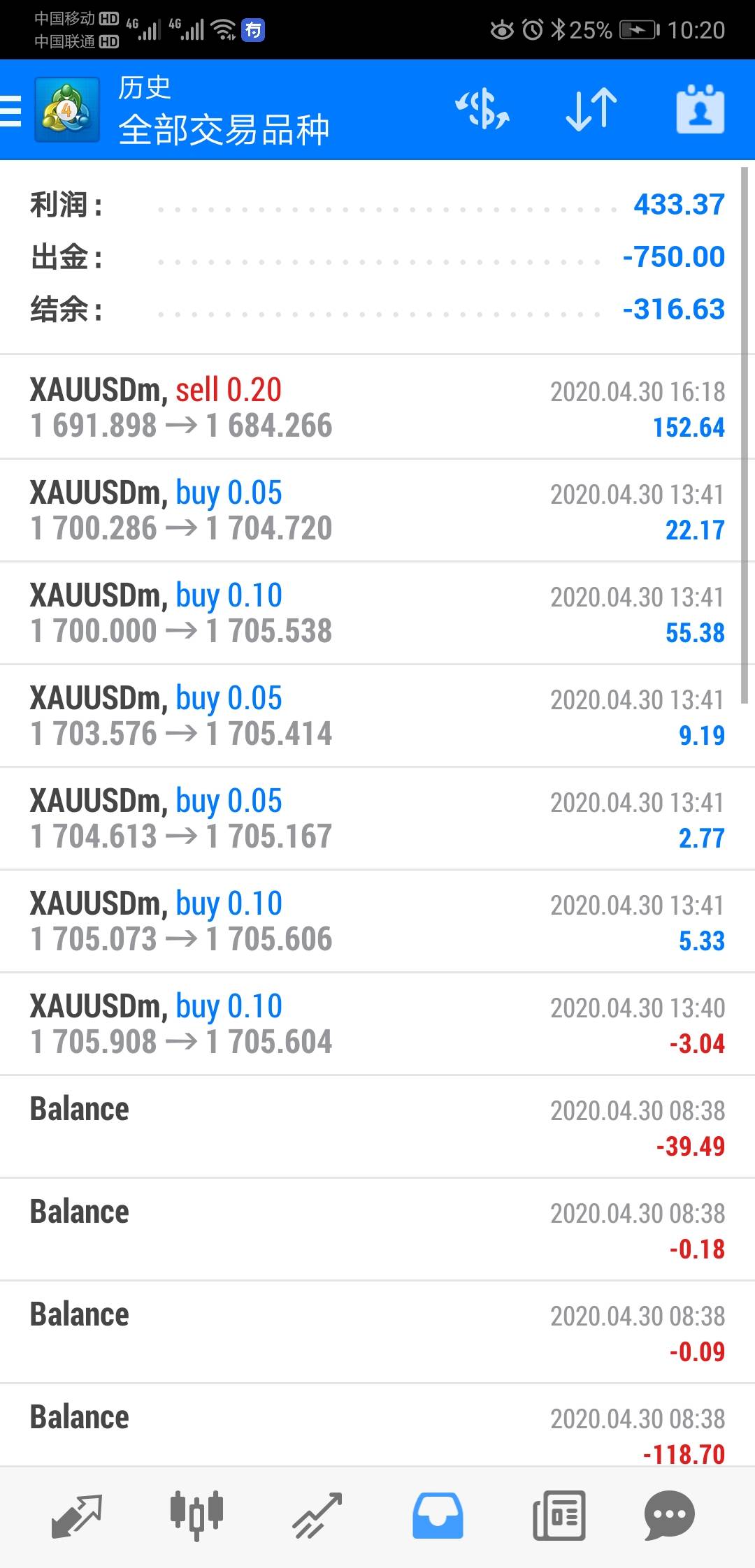755x1568 pixels.
Task: Open the symbol filter dollar icon
Action: 482,110
